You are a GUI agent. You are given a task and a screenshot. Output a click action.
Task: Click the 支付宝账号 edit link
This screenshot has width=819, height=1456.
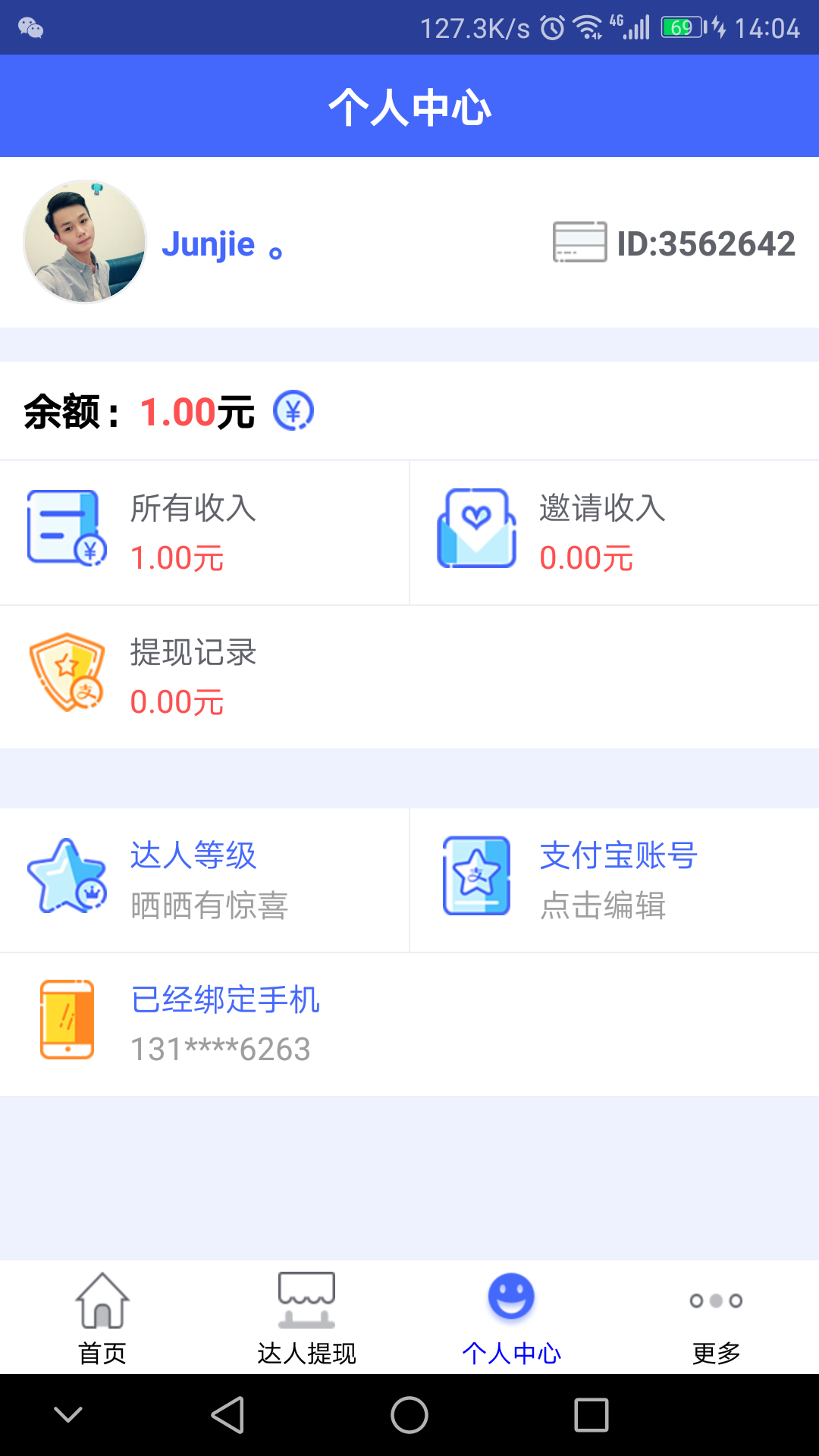click(x=603, y=905)
